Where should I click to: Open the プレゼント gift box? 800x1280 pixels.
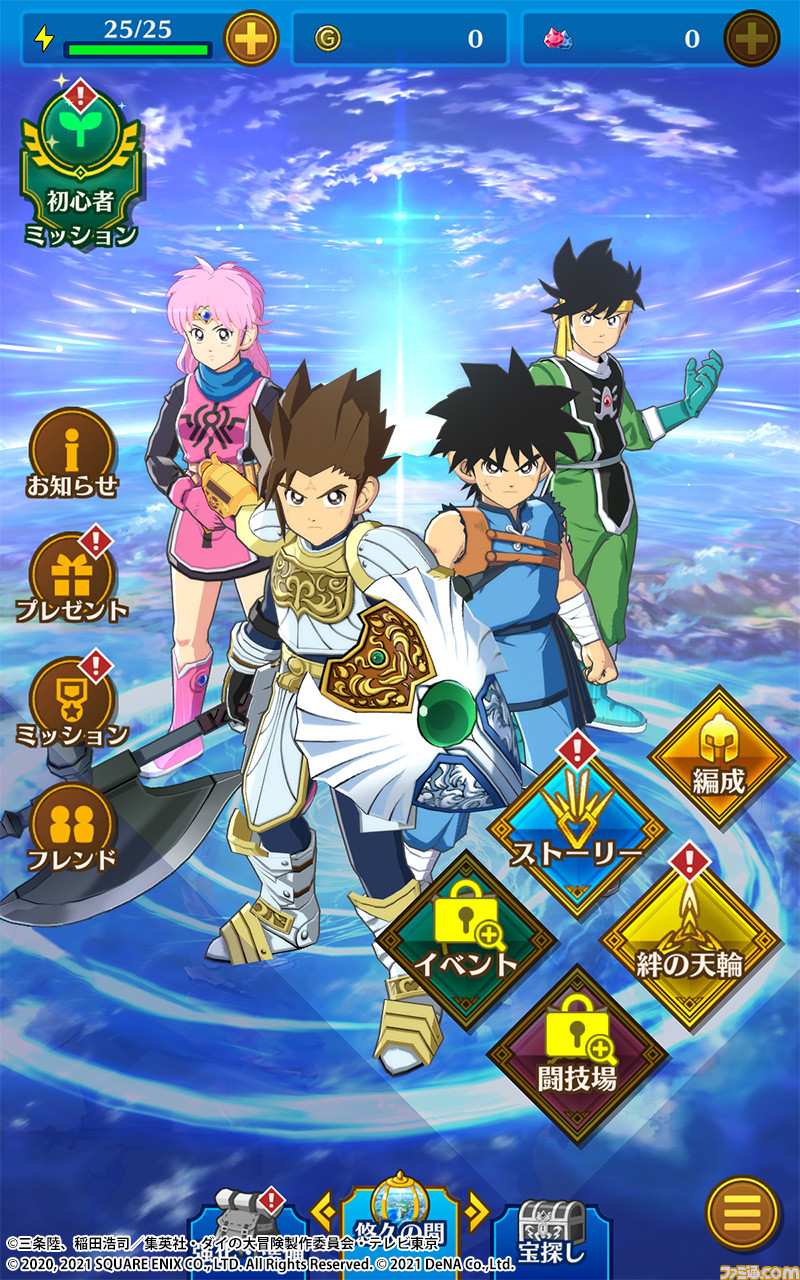pos(71,578)
